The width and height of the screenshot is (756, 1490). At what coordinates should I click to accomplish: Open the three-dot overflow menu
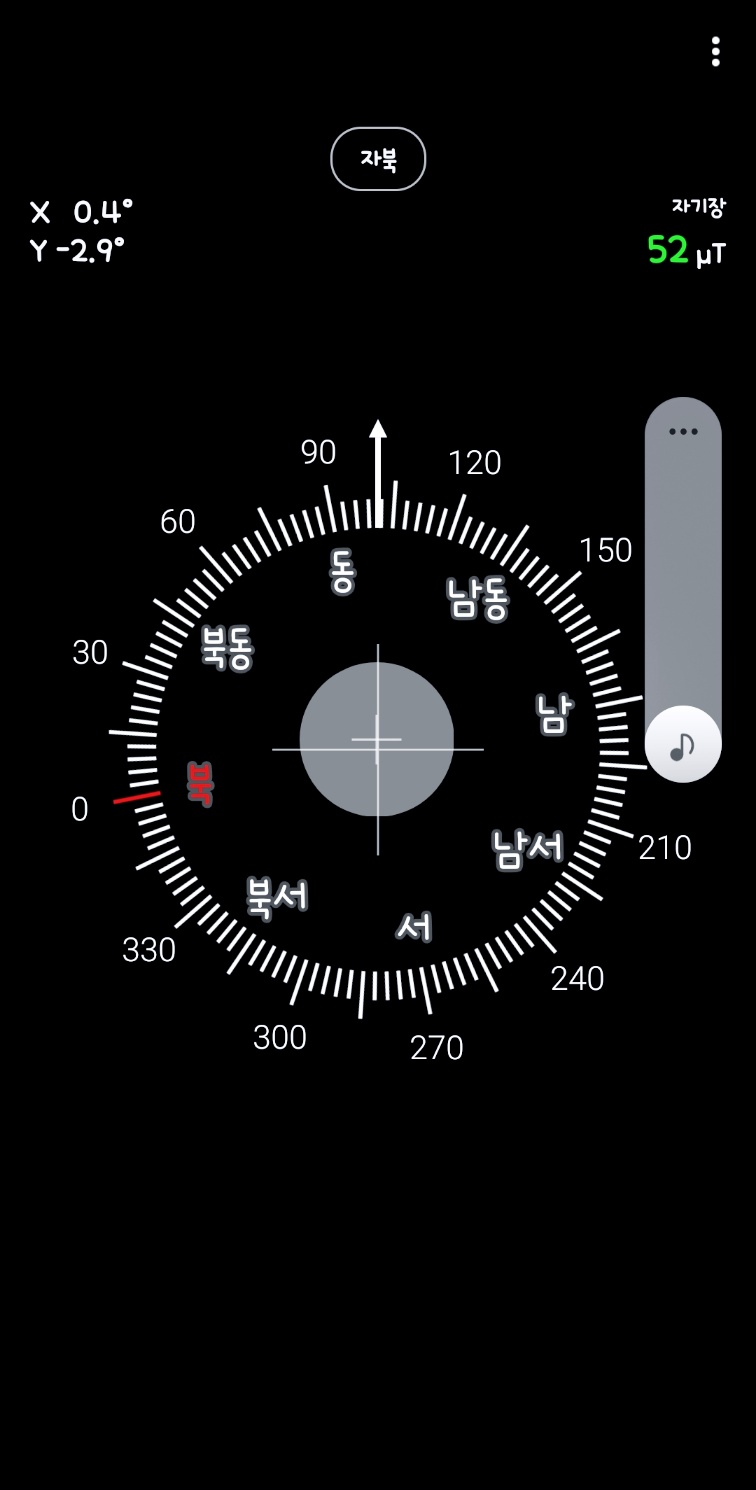(x=715, y=51)
